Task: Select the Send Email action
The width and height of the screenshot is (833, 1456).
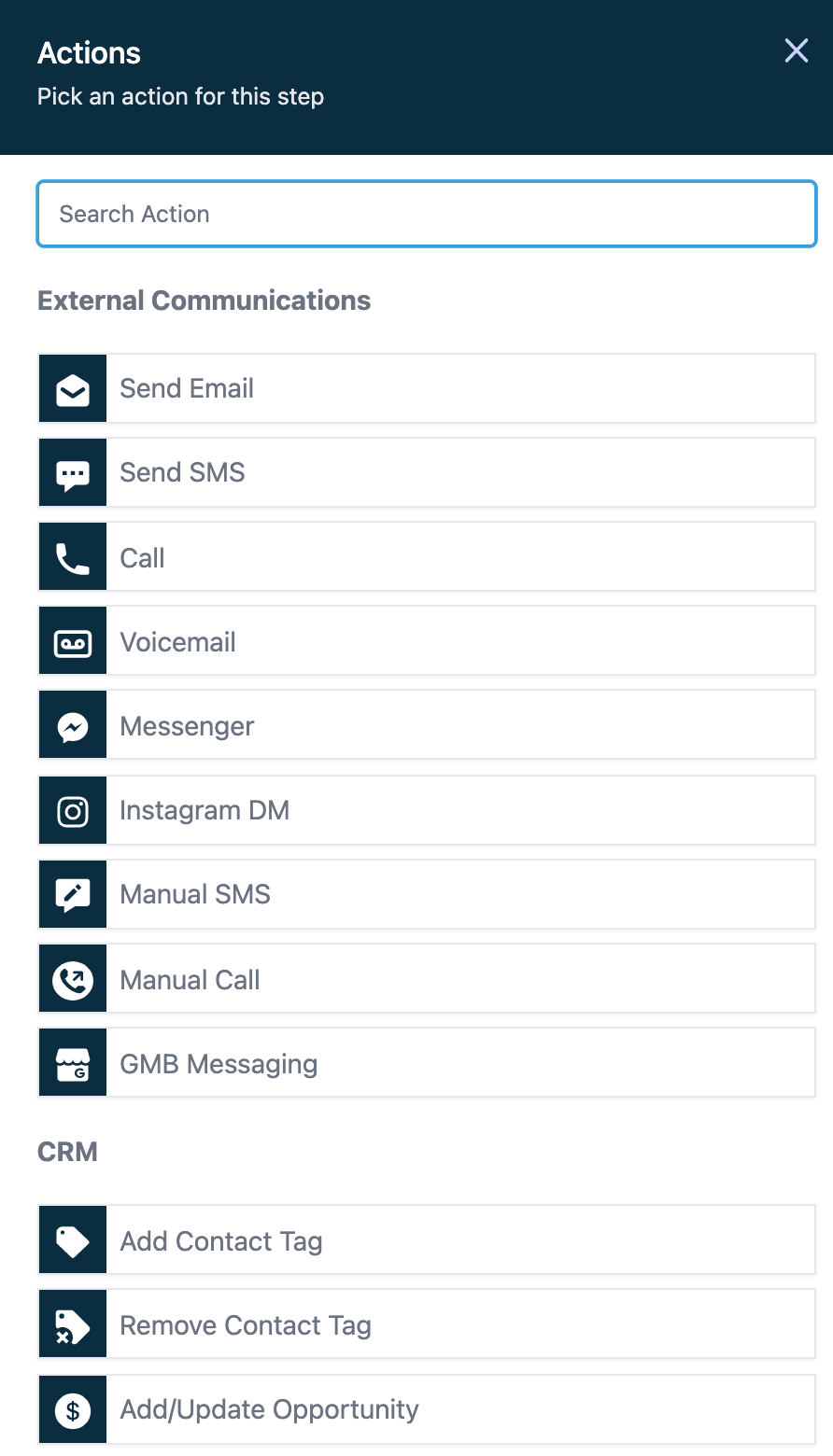Action: click(427, 388)
